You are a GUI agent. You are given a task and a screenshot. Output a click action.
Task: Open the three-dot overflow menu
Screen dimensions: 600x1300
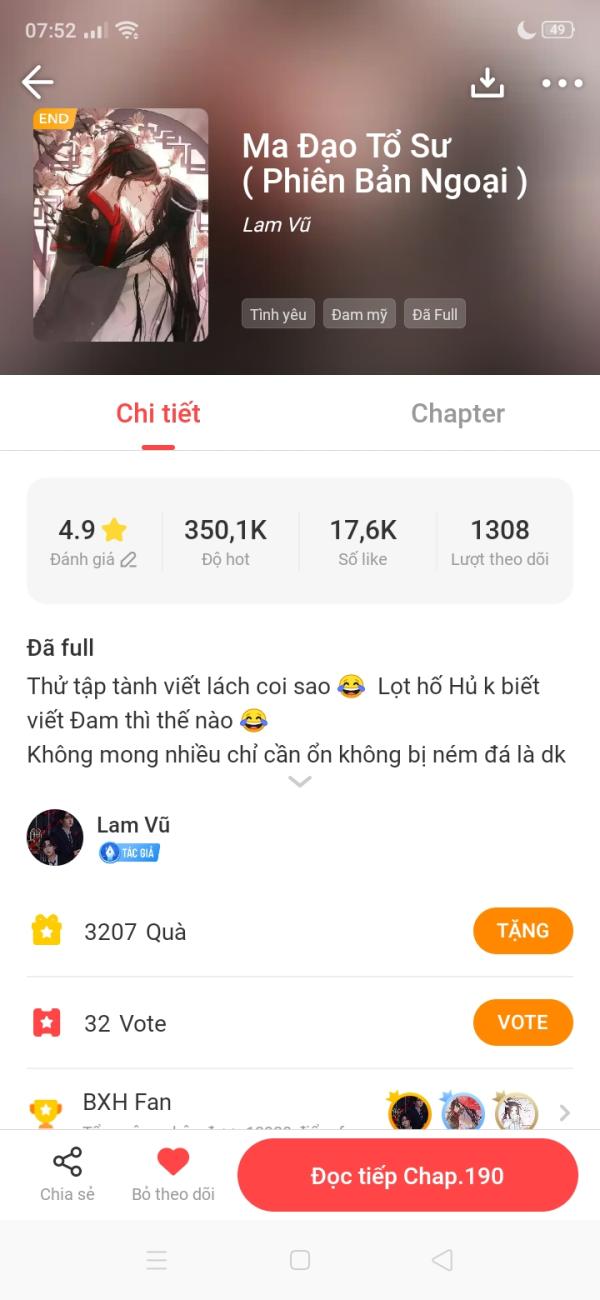562,83
